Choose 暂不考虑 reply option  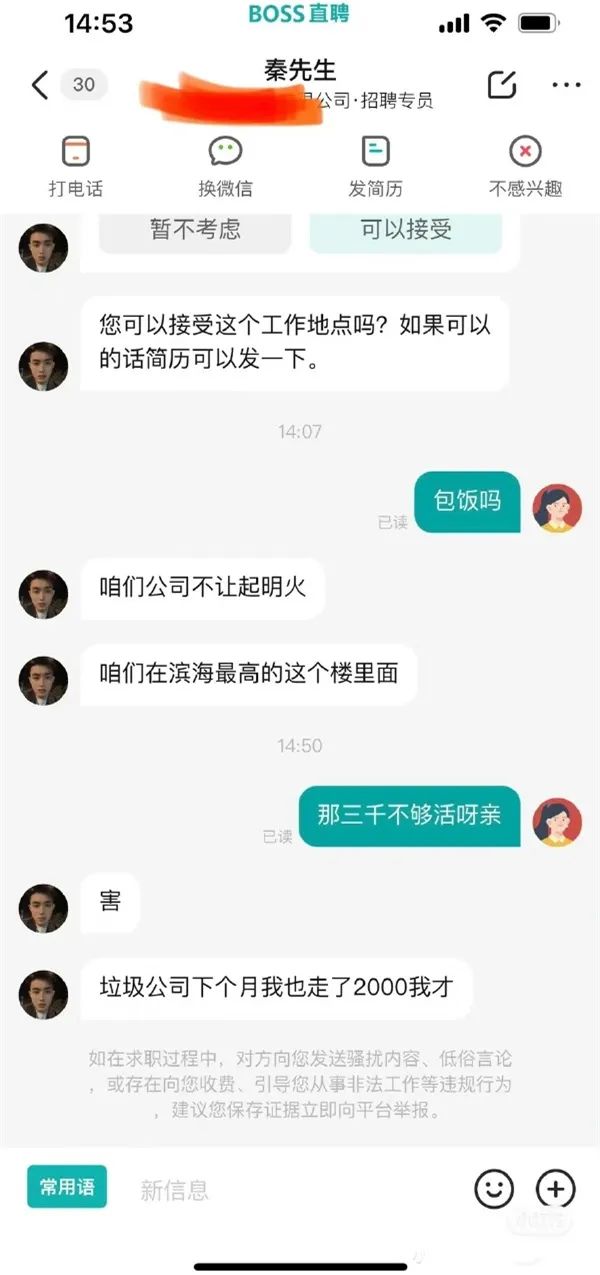[195, 230]
